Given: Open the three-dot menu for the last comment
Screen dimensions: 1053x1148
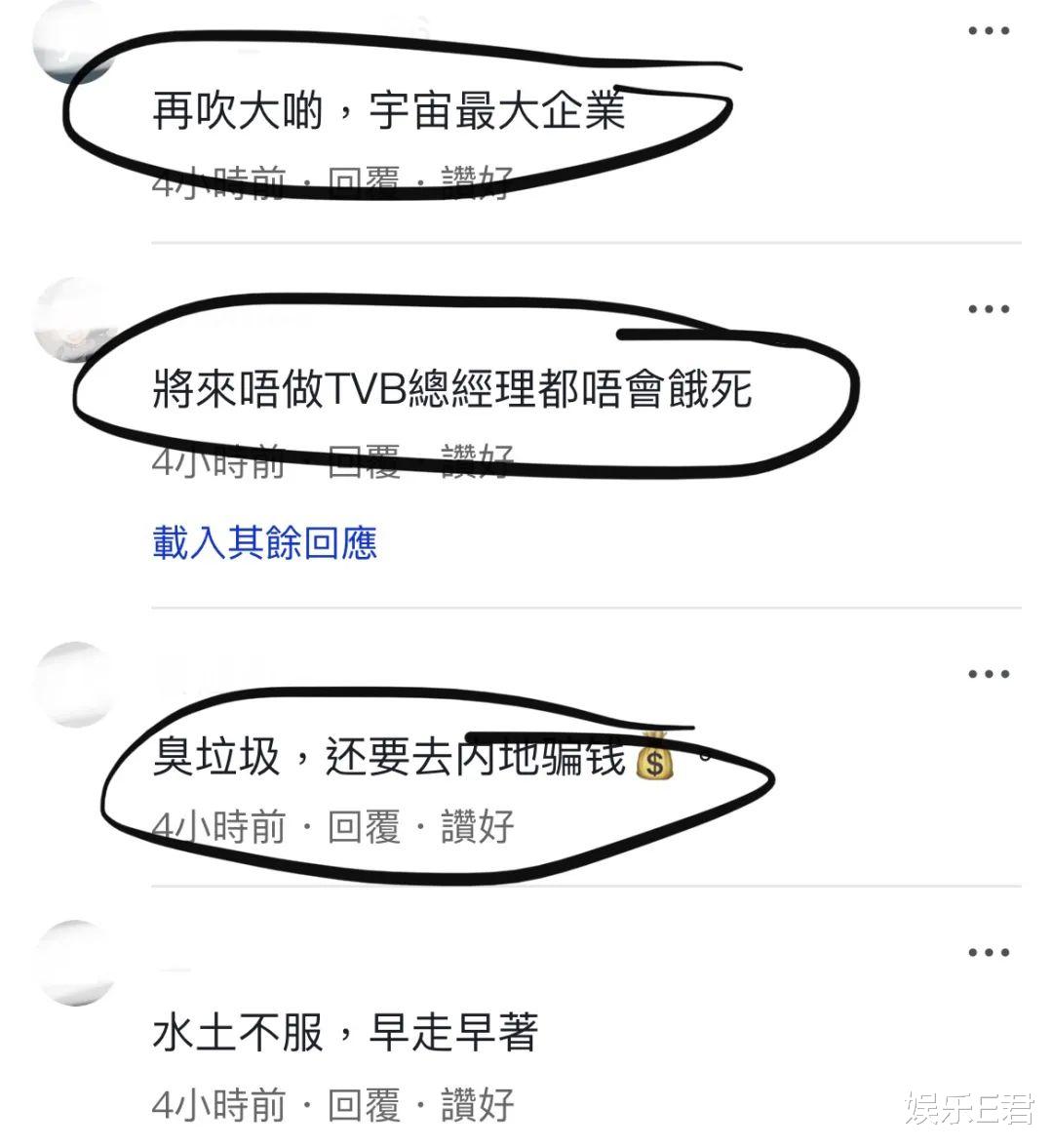Looking at the screenshot, I should click(x=989, y=951).
